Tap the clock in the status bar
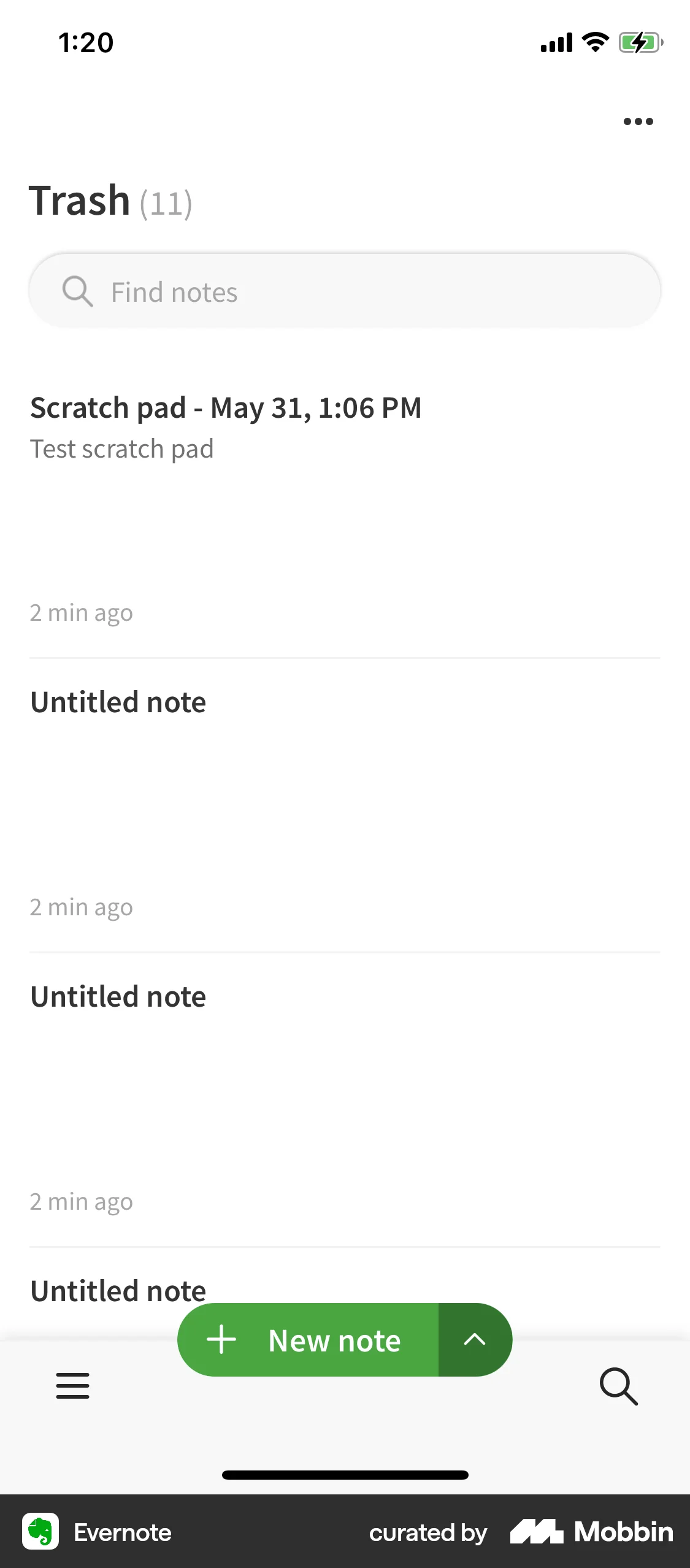 point(86,42)
